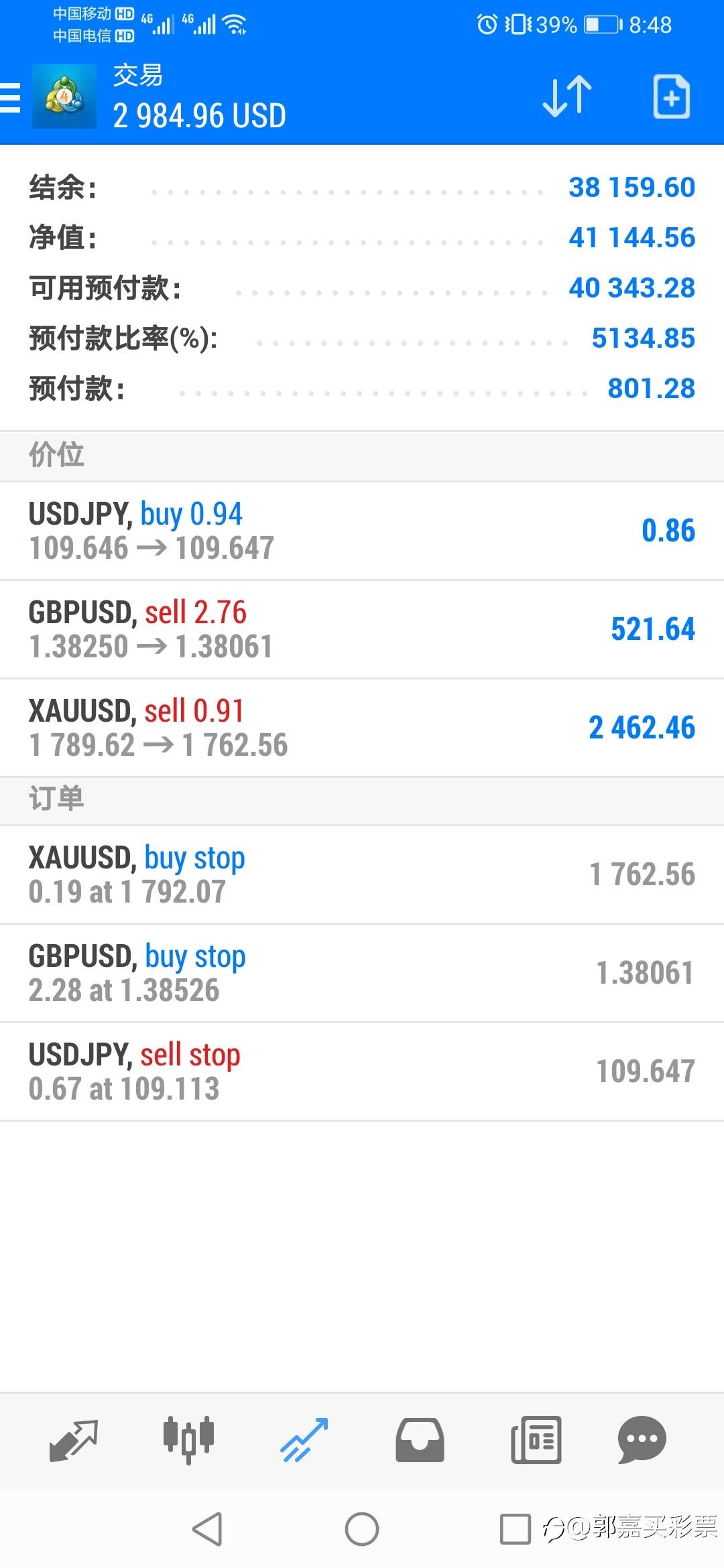Screen dimensions: 724x1568
Task: Open the XAUUSD sell 0.91 position
Action: (362, 728)
